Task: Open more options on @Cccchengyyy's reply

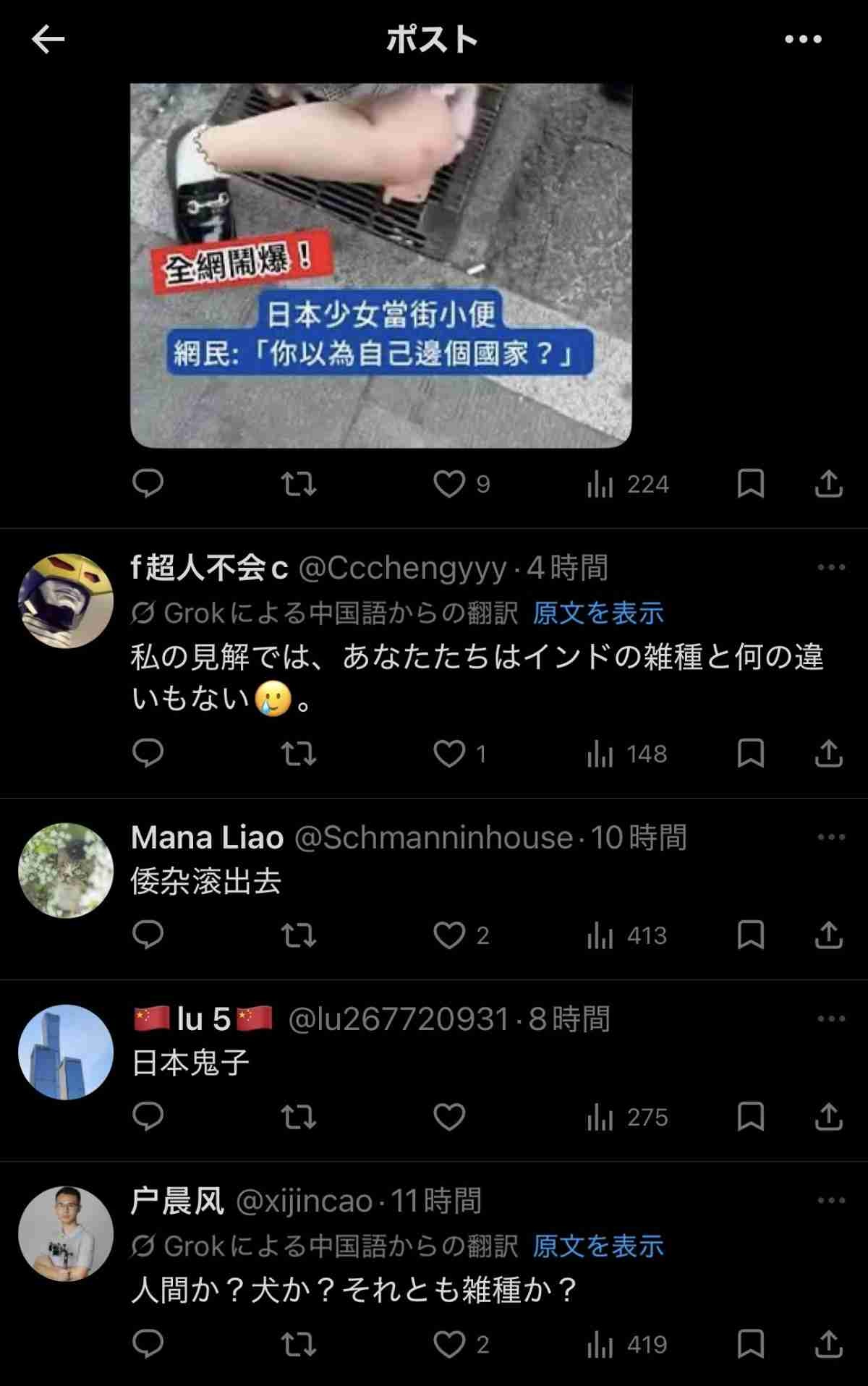Action: point(830,568)
